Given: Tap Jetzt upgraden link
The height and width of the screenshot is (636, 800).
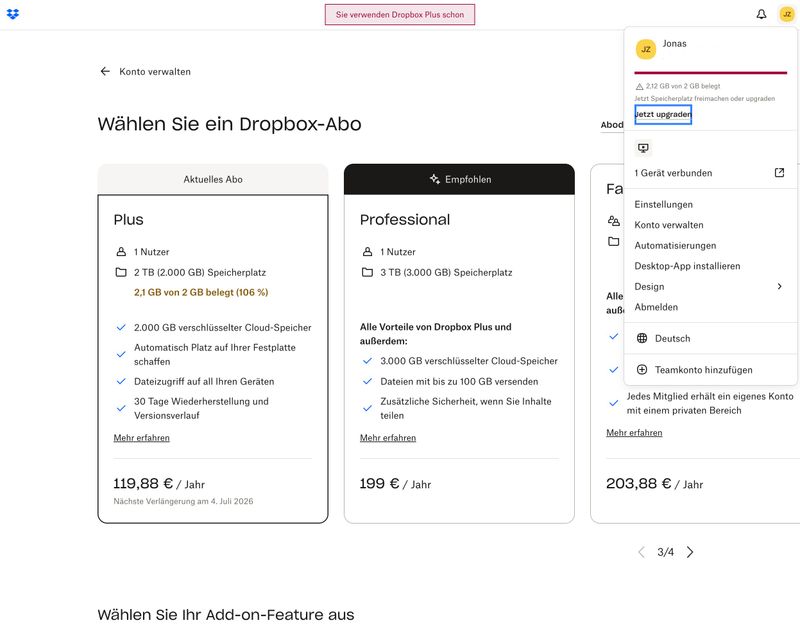Looking at the screenshot, I should pyautogui.click(x=662, y=114).
